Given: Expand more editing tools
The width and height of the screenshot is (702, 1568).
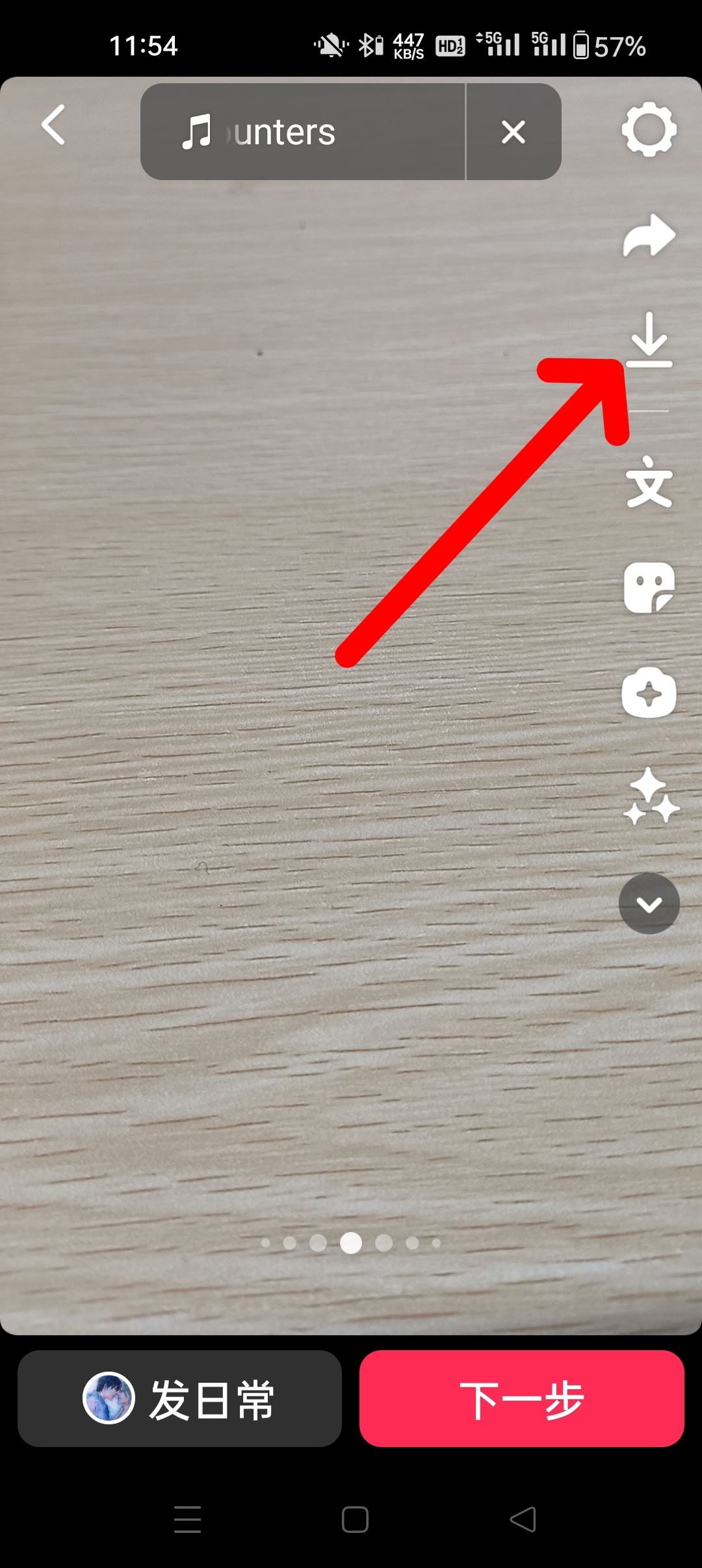Looking at the screenshot, I should (x=649, y=904).
